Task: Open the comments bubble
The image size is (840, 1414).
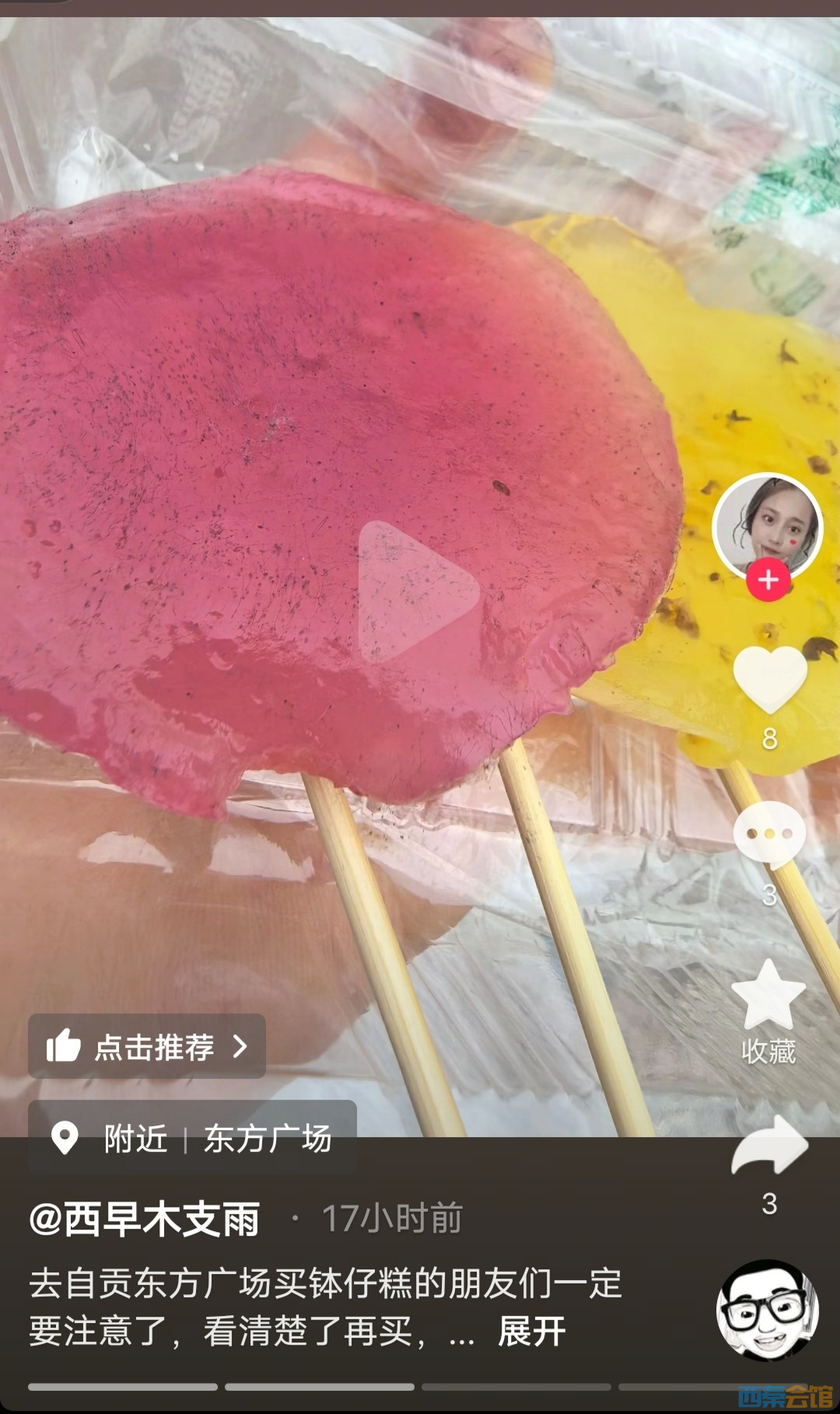Action: point(769,834)
